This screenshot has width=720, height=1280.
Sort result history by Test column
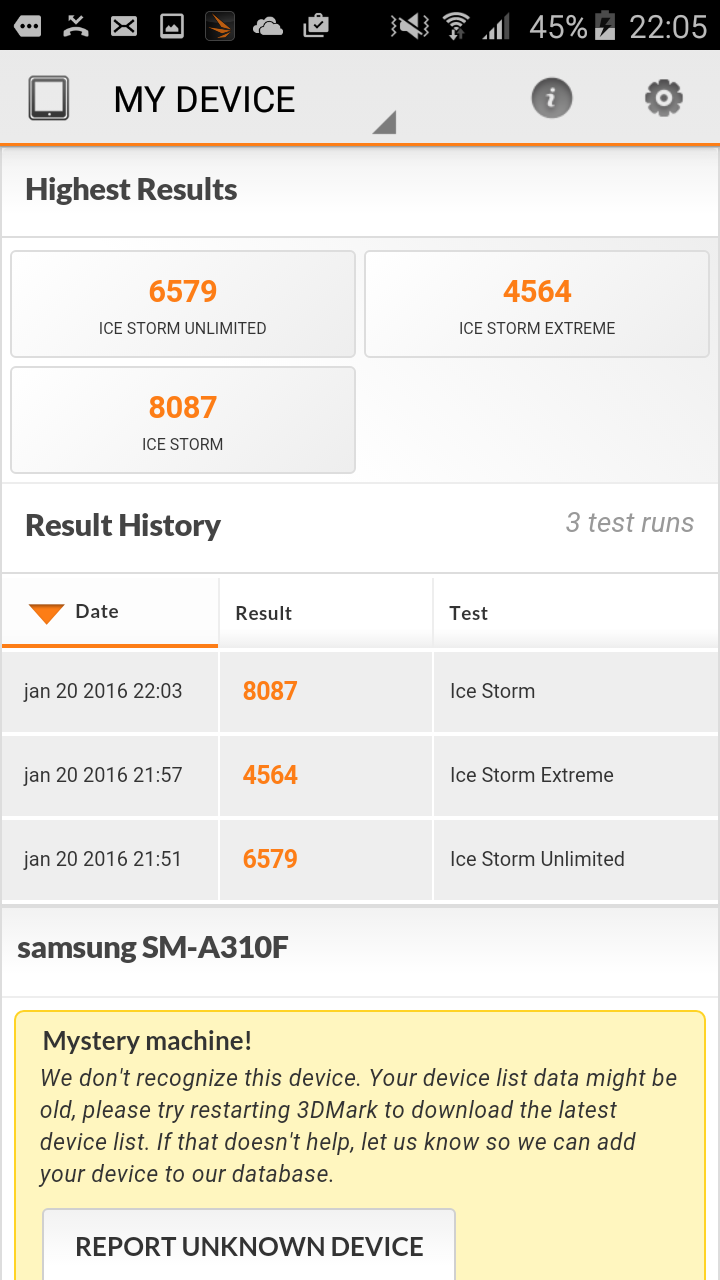point(576,613)
